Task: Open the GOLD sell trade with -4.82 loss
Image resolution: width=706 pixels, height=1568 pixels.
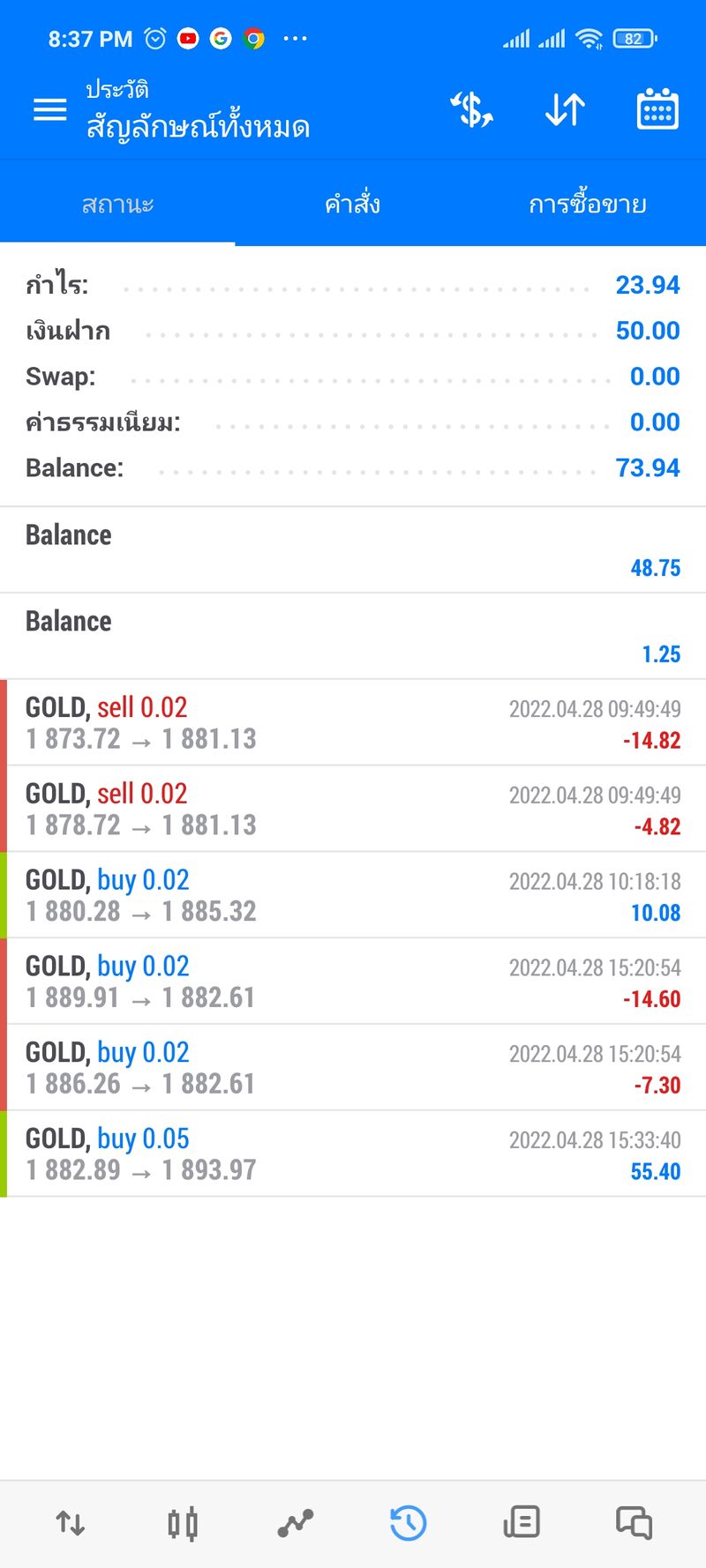Action: 353,809
